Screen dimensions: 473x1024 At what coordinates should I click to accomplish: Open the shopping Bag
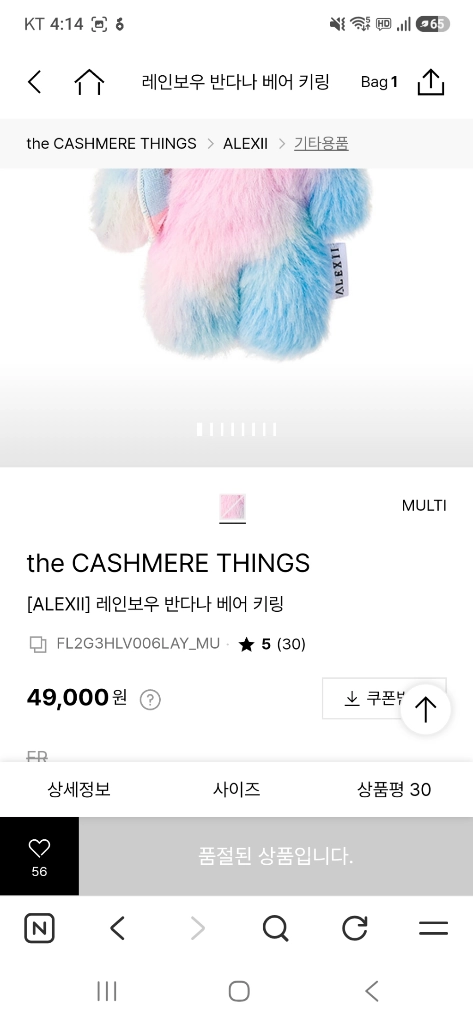point(379,82)
